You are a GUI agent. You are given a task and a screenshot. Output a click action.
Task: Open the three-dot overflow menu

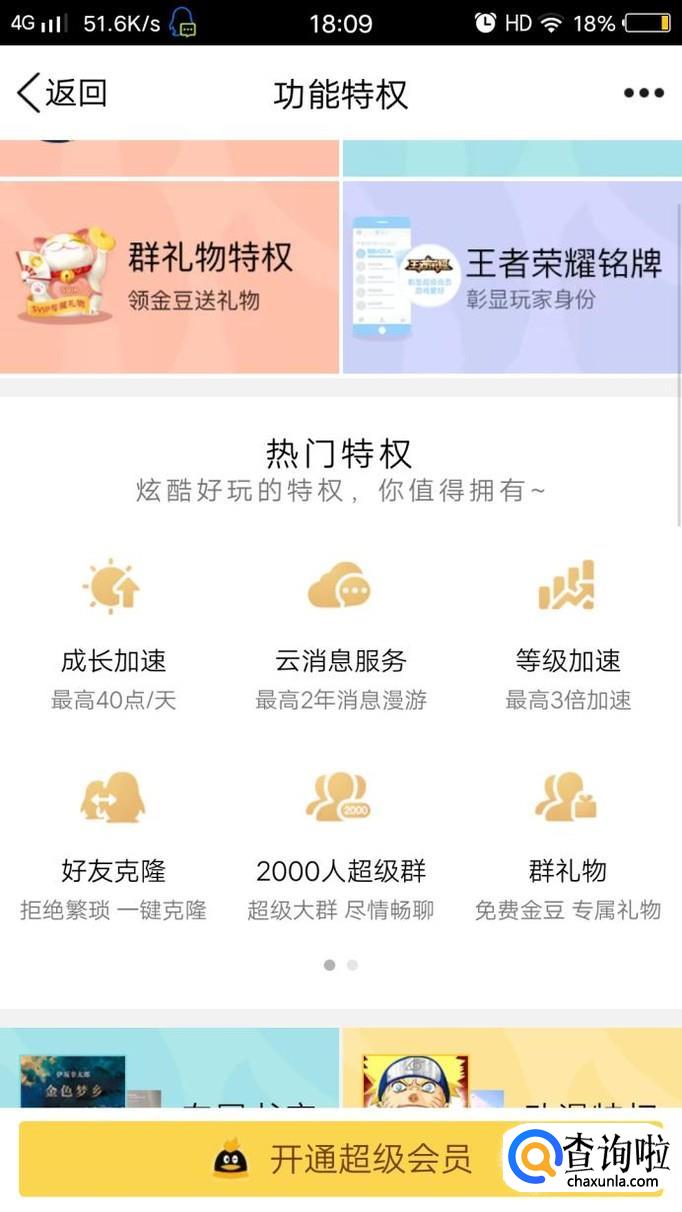point(643,93)
